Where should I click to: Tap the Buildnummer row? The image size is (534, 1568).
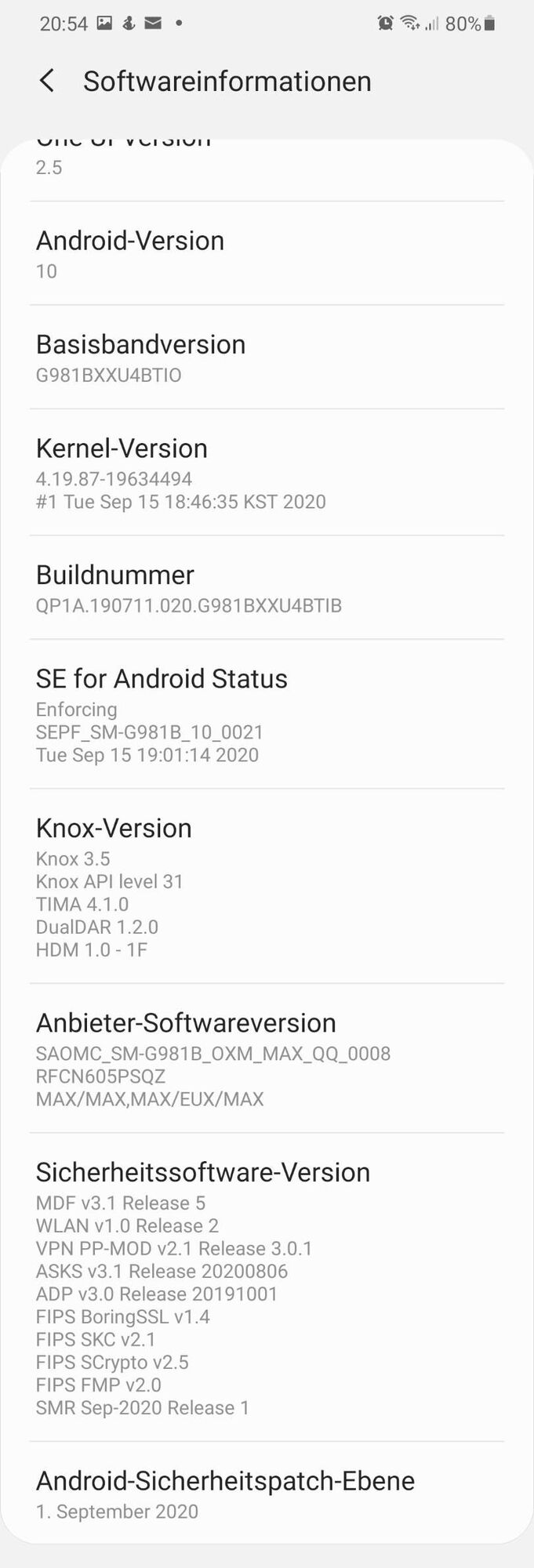[267, 588]
